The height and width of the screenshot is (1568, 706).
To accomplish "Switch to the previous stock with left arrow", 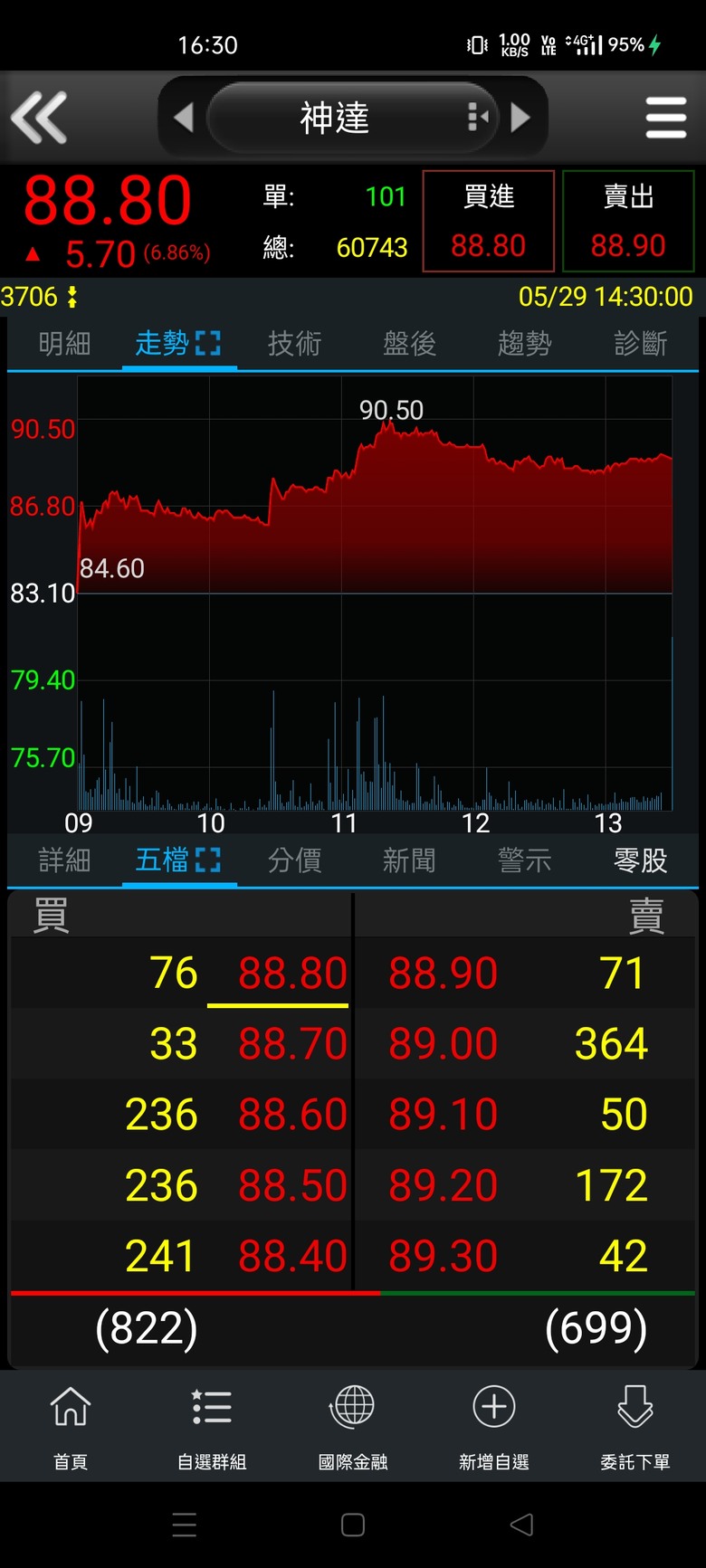I will tap(184, 118).
